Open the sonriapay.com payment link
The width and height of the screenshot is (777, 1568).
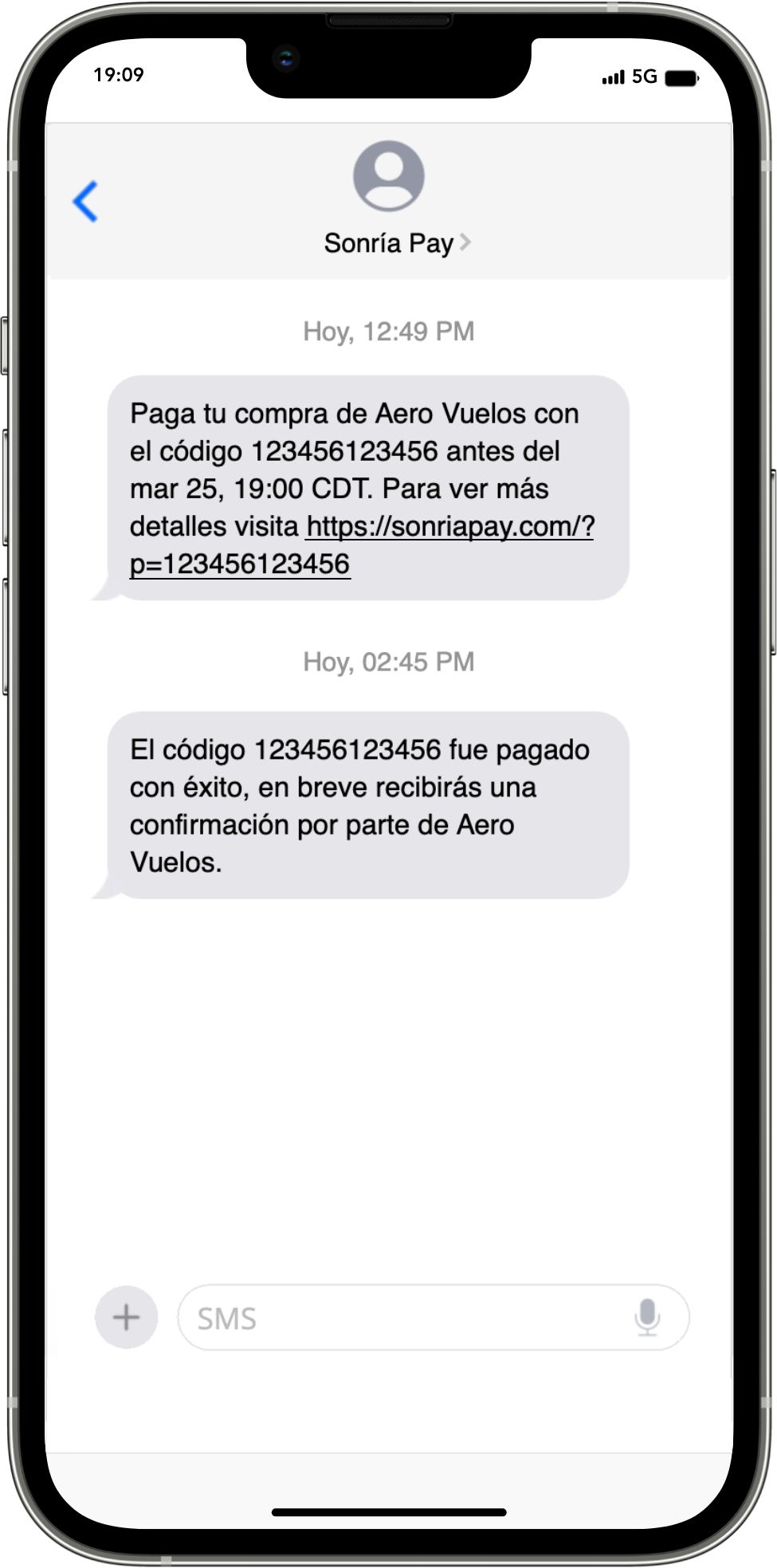[x=449, y=527]
